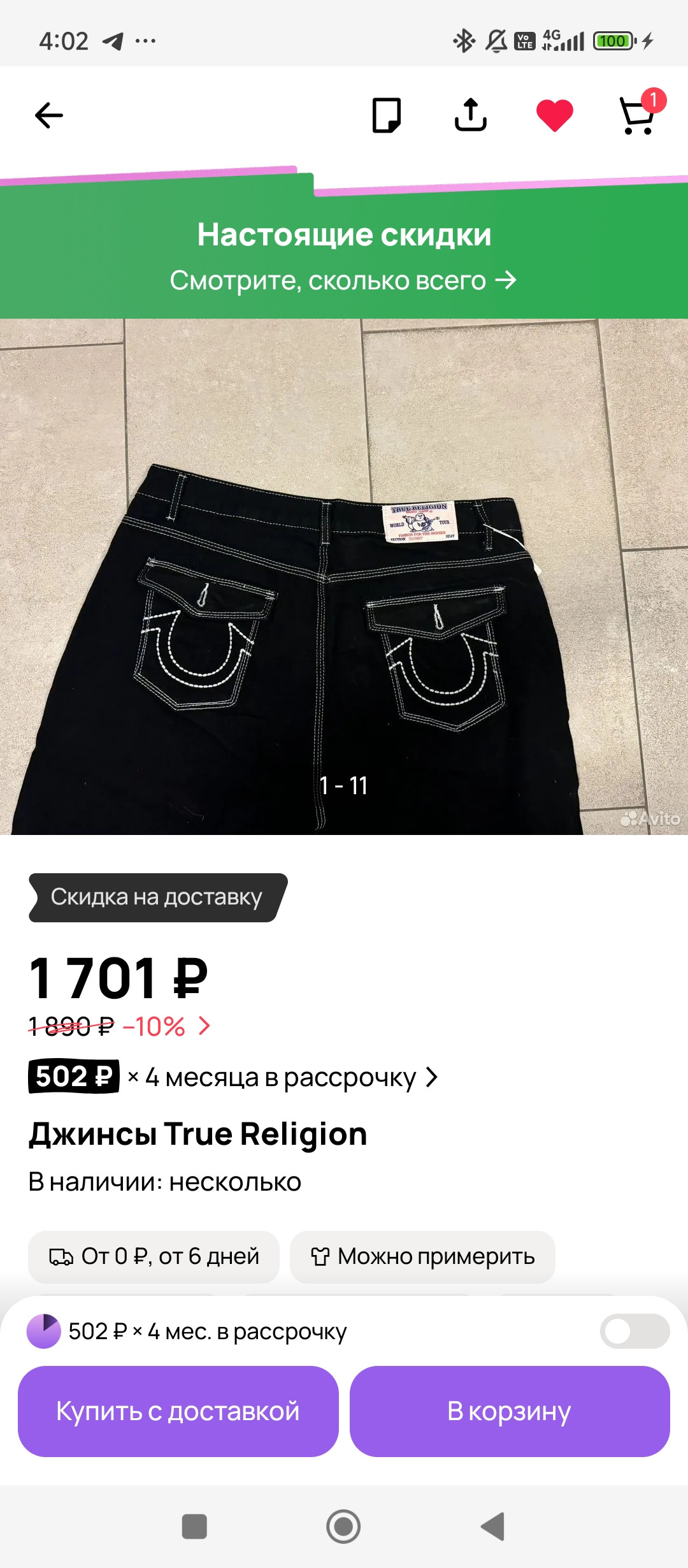
Task: Tap Купить с доставкой
Action: 178,1411
